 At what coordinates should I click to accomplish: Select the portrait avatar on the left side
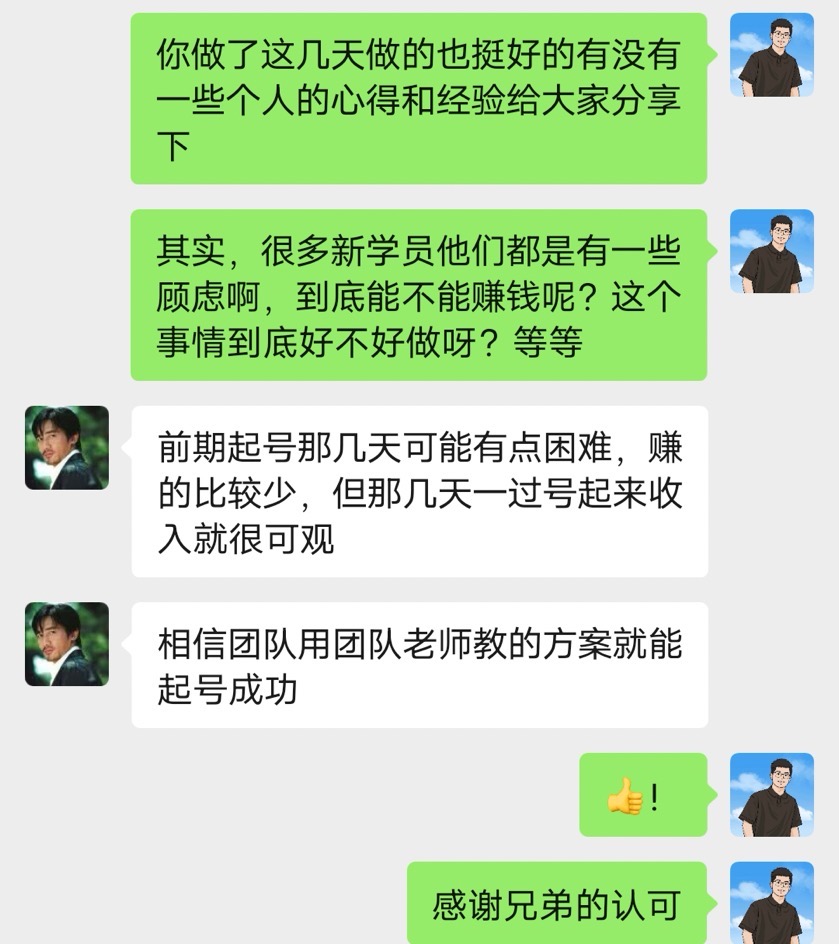66,448
